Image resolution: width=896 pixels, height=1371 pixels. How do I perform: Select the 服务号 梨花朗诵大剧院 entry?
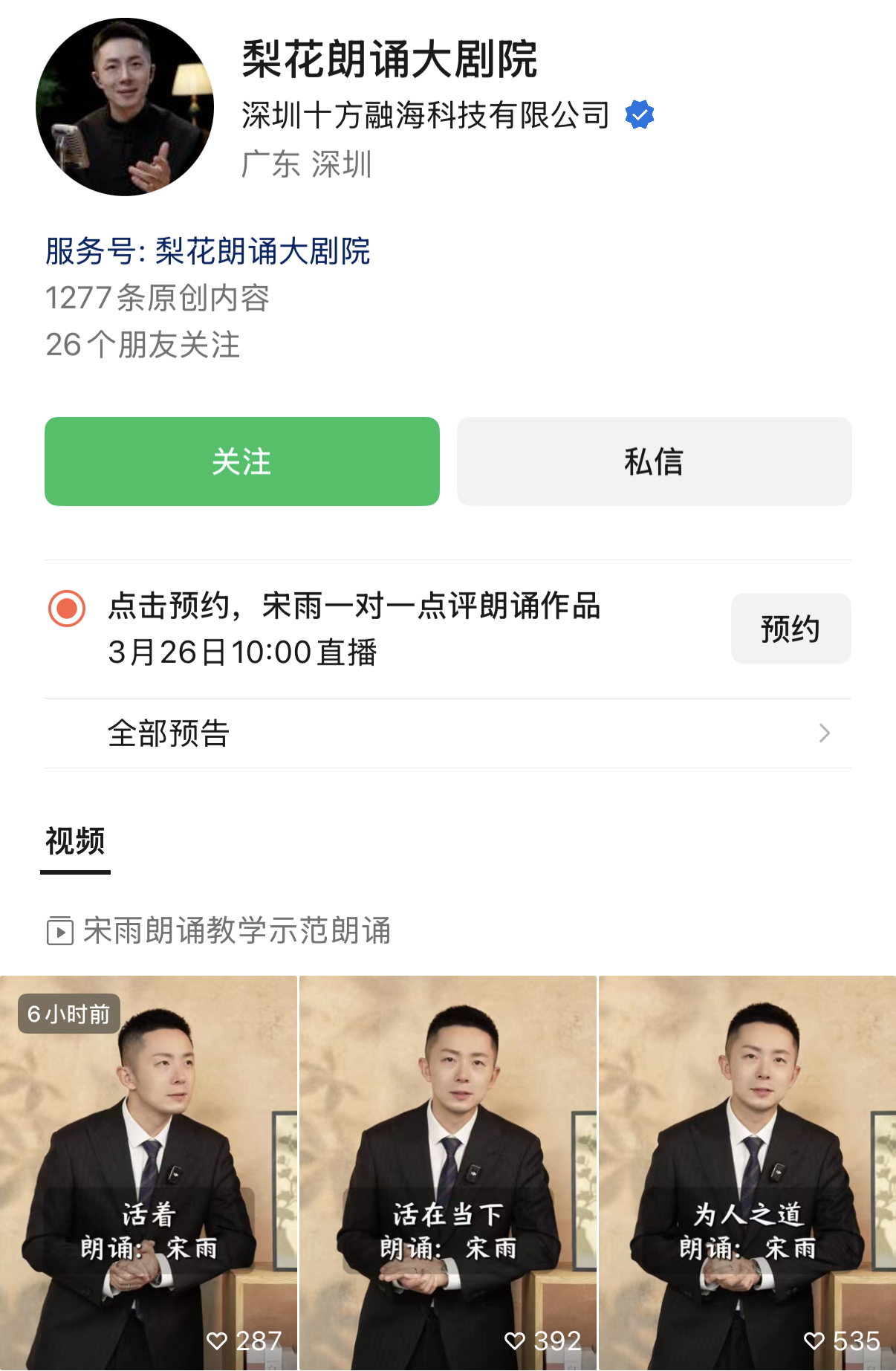(x=209, y=253)
